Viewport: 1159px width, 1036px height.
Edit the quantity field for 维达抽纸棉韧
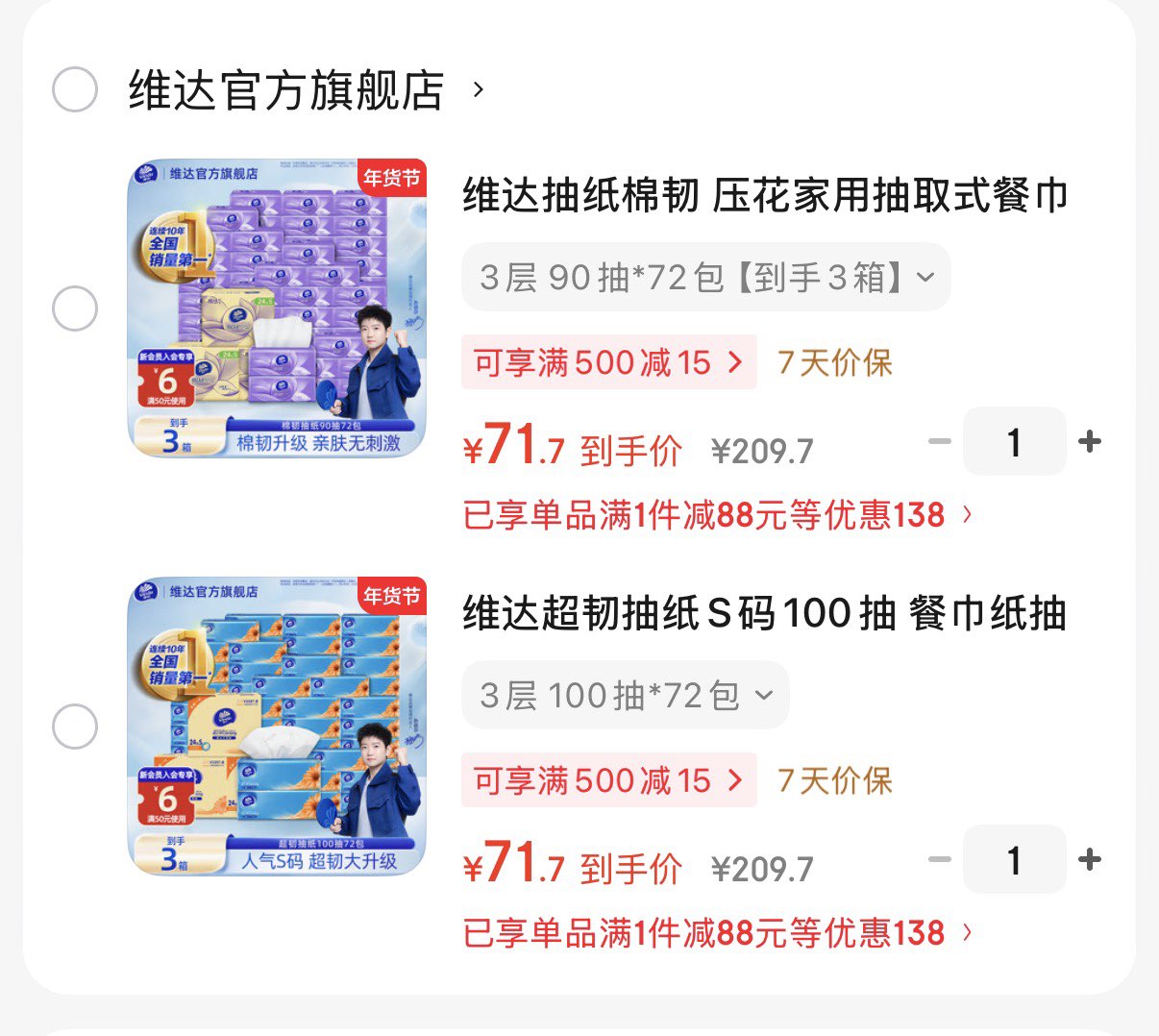point(1014,442)
